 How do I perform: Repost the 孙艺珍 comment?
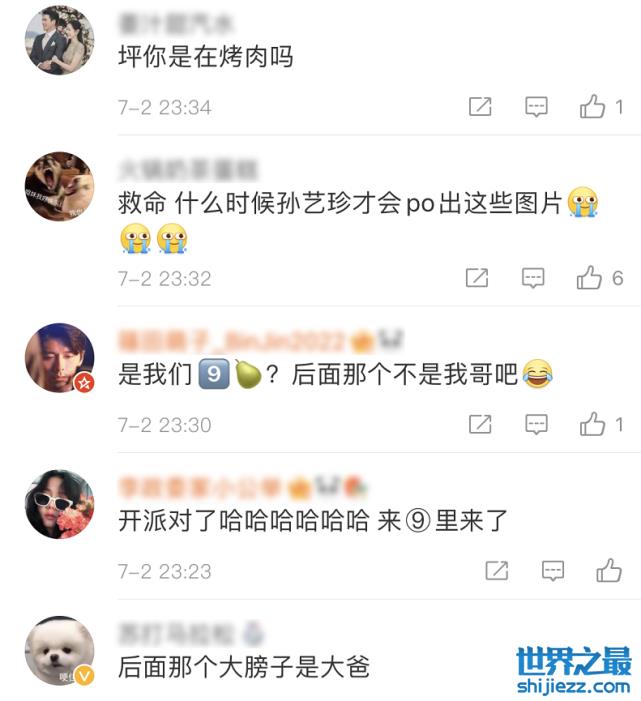477,278
